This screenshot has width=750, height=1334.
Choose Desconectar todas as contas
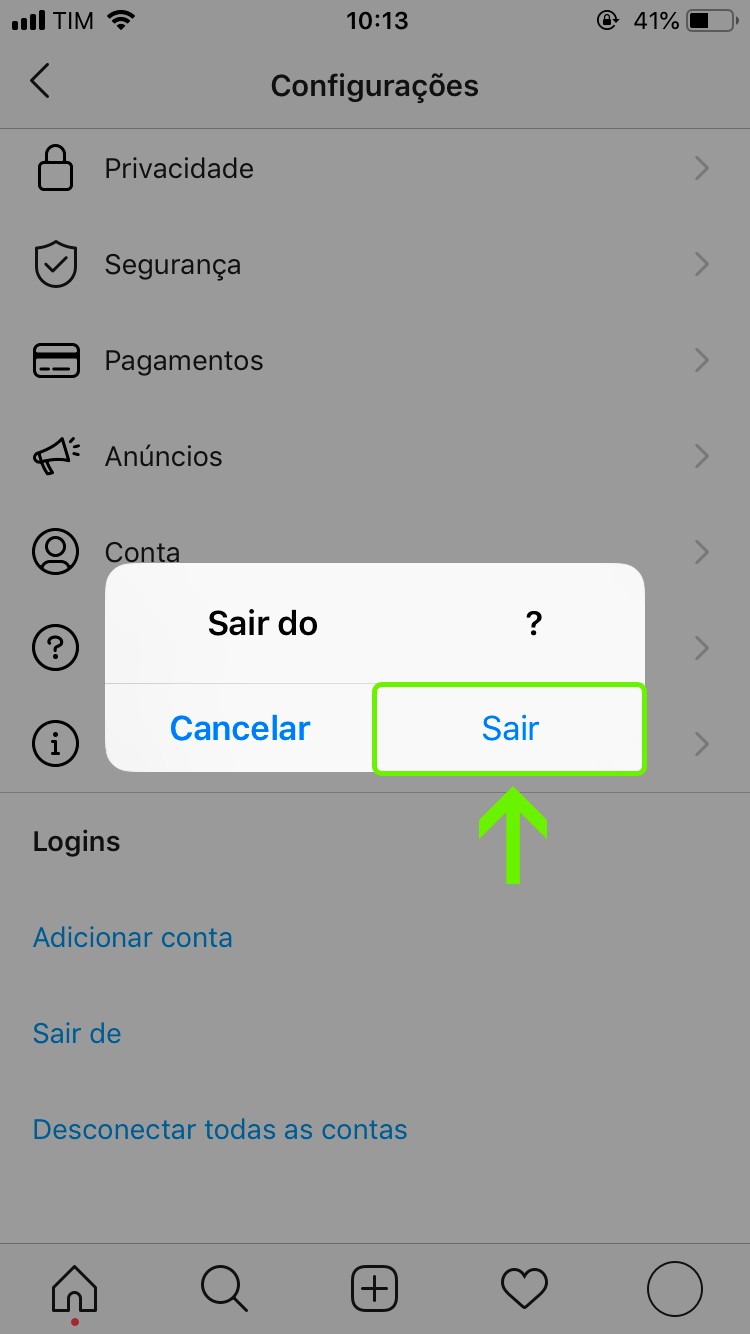pos(220,1130)
